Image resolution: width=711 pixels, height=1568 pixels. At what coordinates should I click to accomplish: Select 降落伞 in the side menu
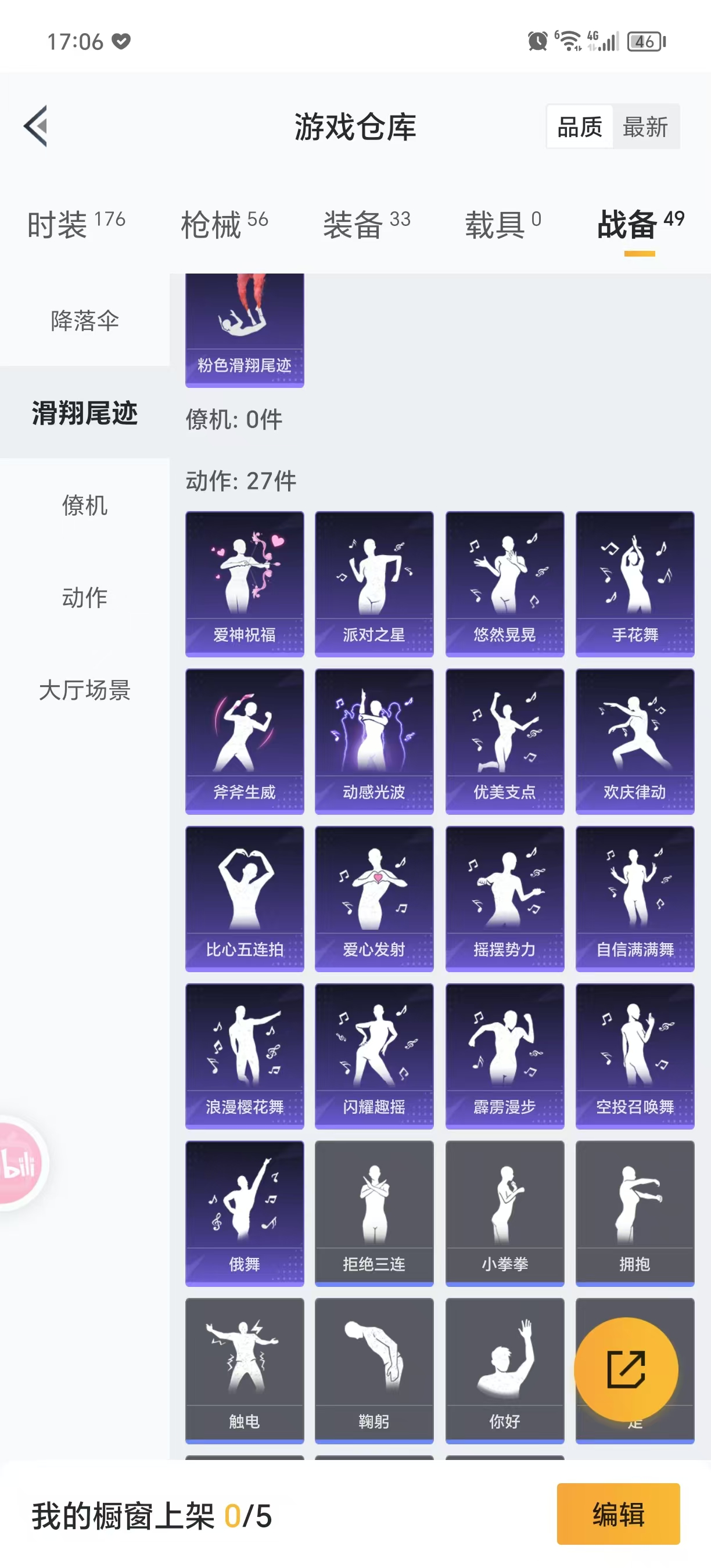coord(85,320)
